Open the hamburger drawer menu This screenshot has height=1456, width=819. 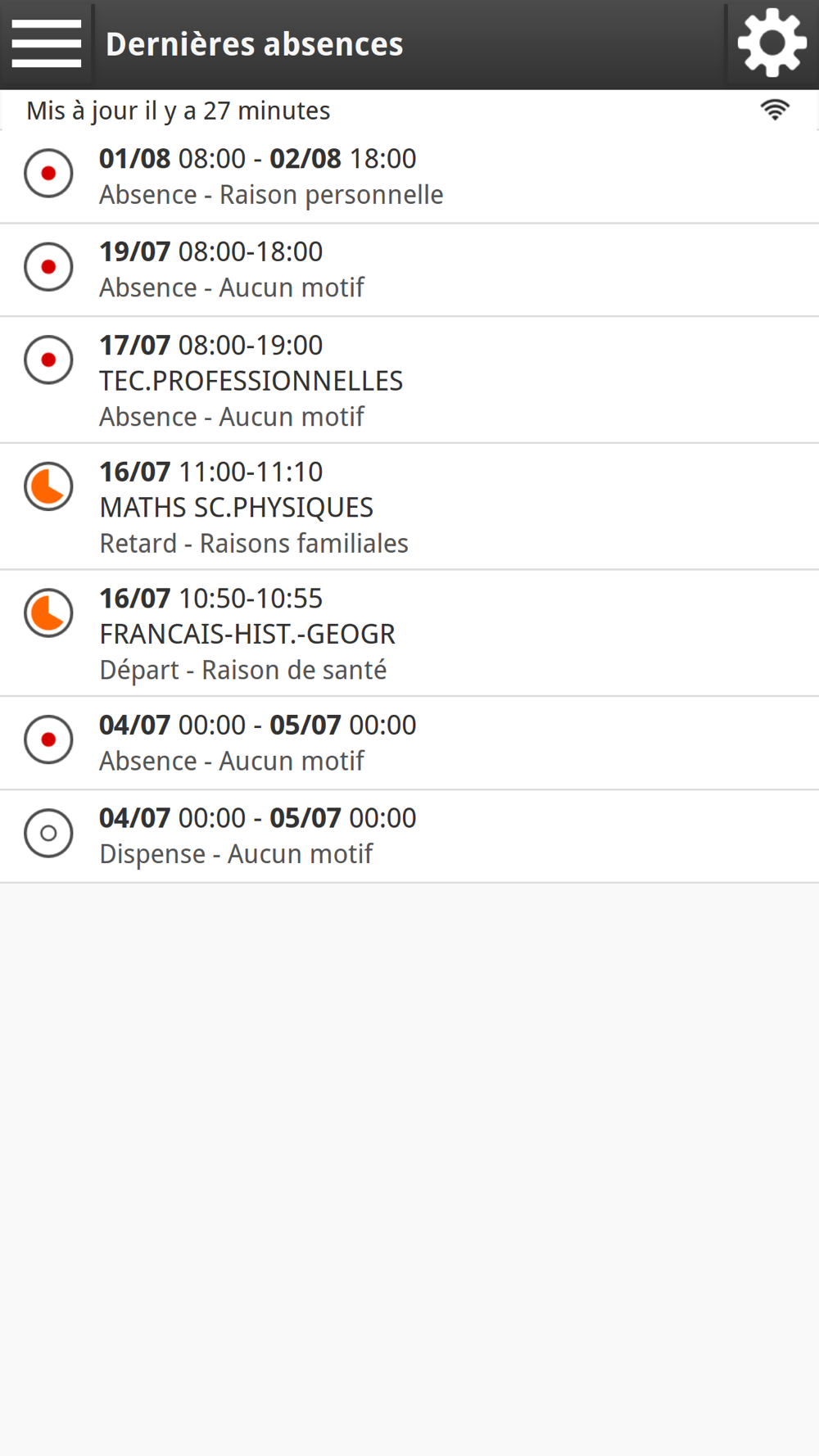coord(47,44)
